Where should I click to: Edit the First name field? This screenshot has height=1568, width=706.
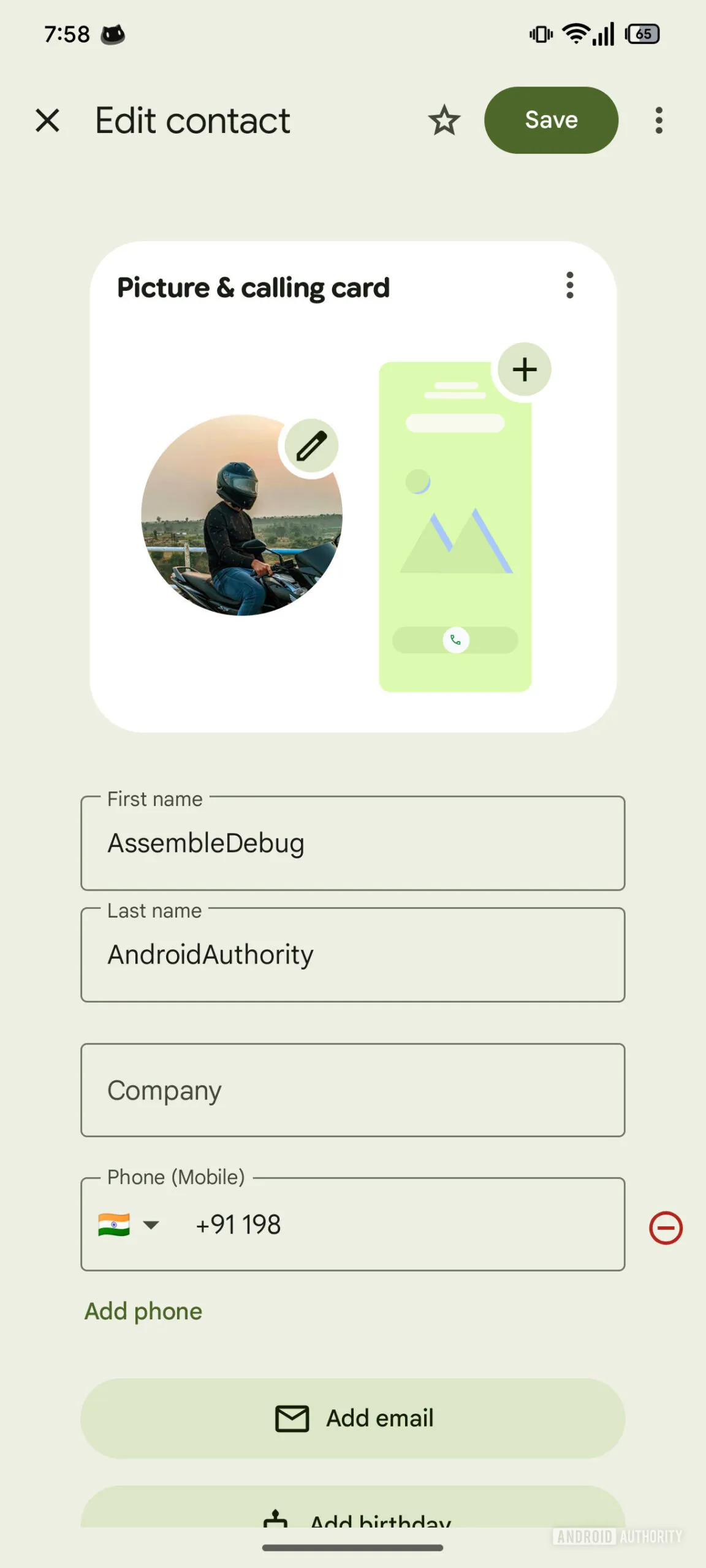point(353,843)
